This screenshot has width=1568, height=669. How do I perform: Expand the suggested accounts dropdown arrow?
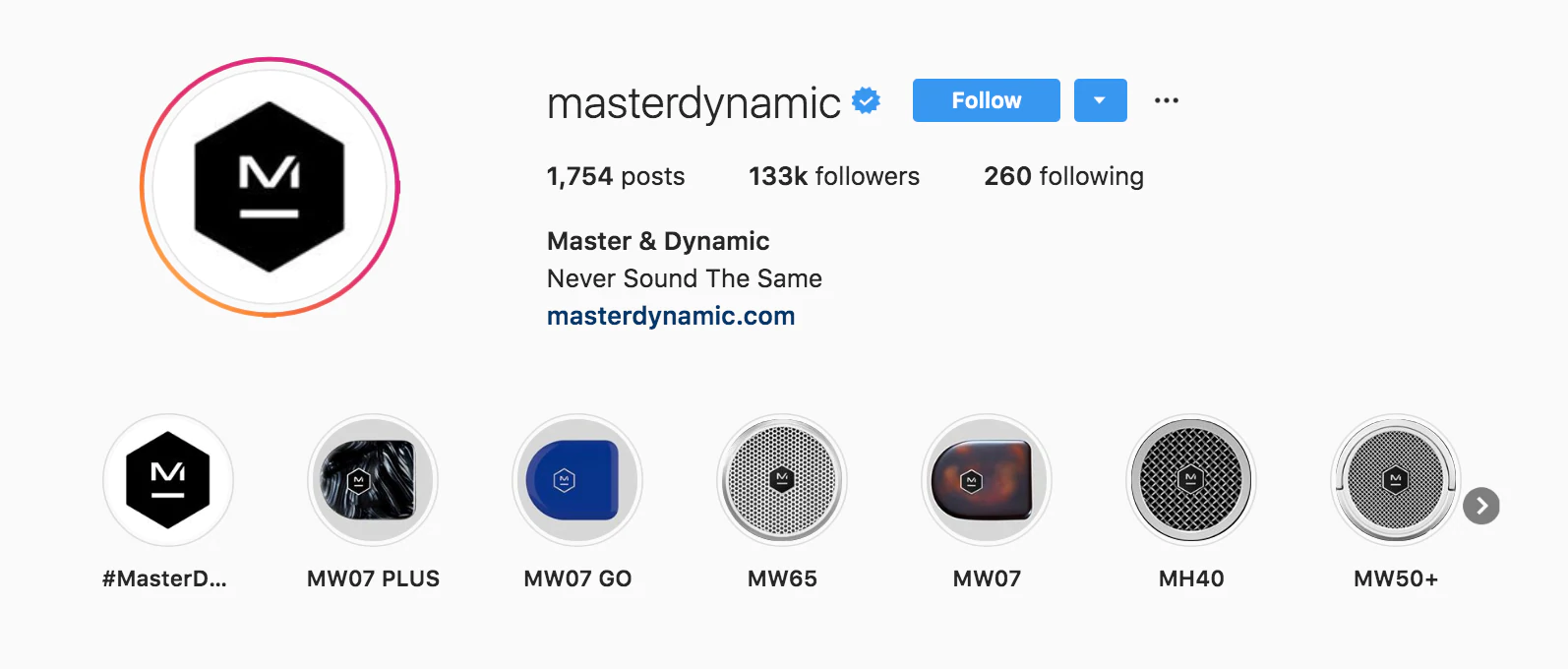pyautogui.click(x=1100, y=100)
